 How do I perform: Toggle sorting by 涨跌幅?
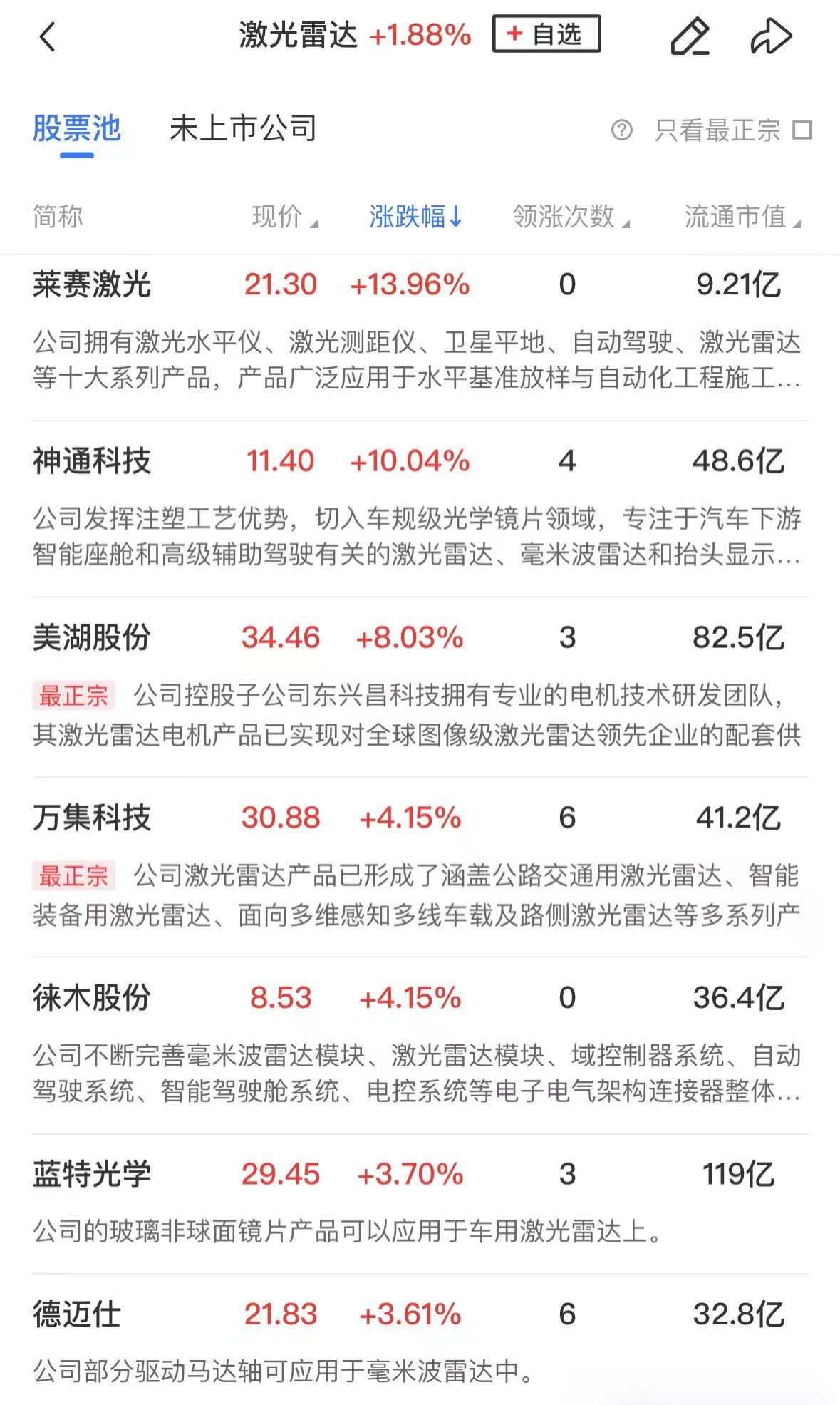415,217
